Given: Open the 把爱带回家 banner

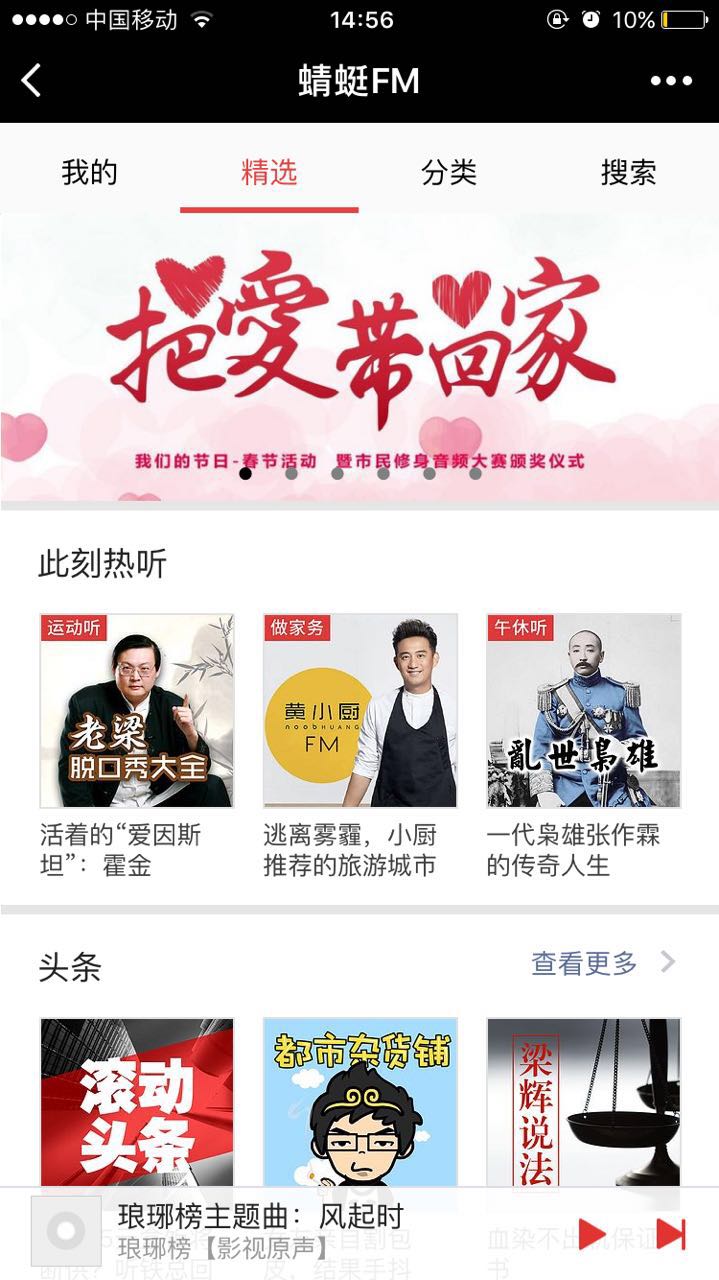Looking at the screenshot, I should click(x=359, y=358).
